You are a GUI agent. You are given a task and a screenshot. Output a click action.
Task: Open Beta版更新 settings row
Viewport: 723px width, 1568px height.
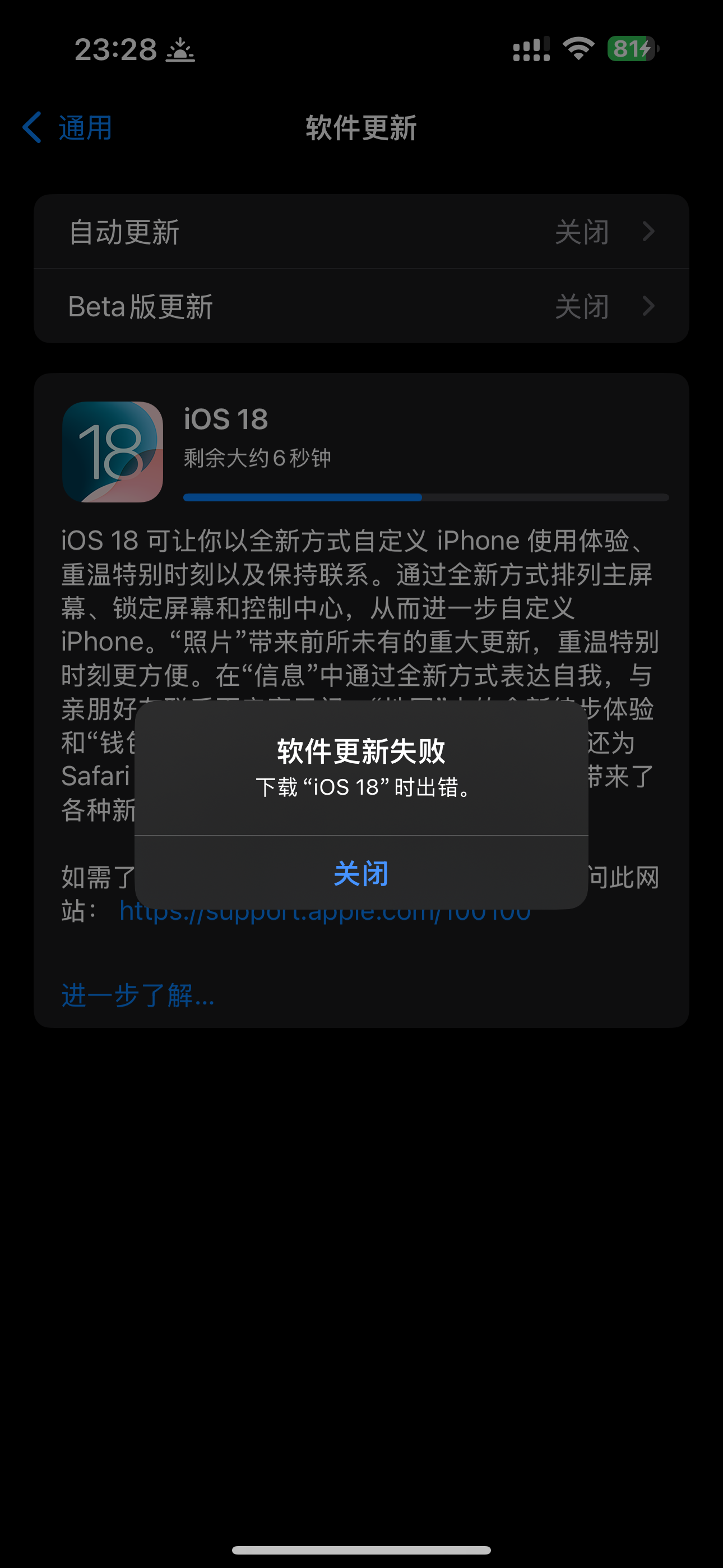click(361, 306)
